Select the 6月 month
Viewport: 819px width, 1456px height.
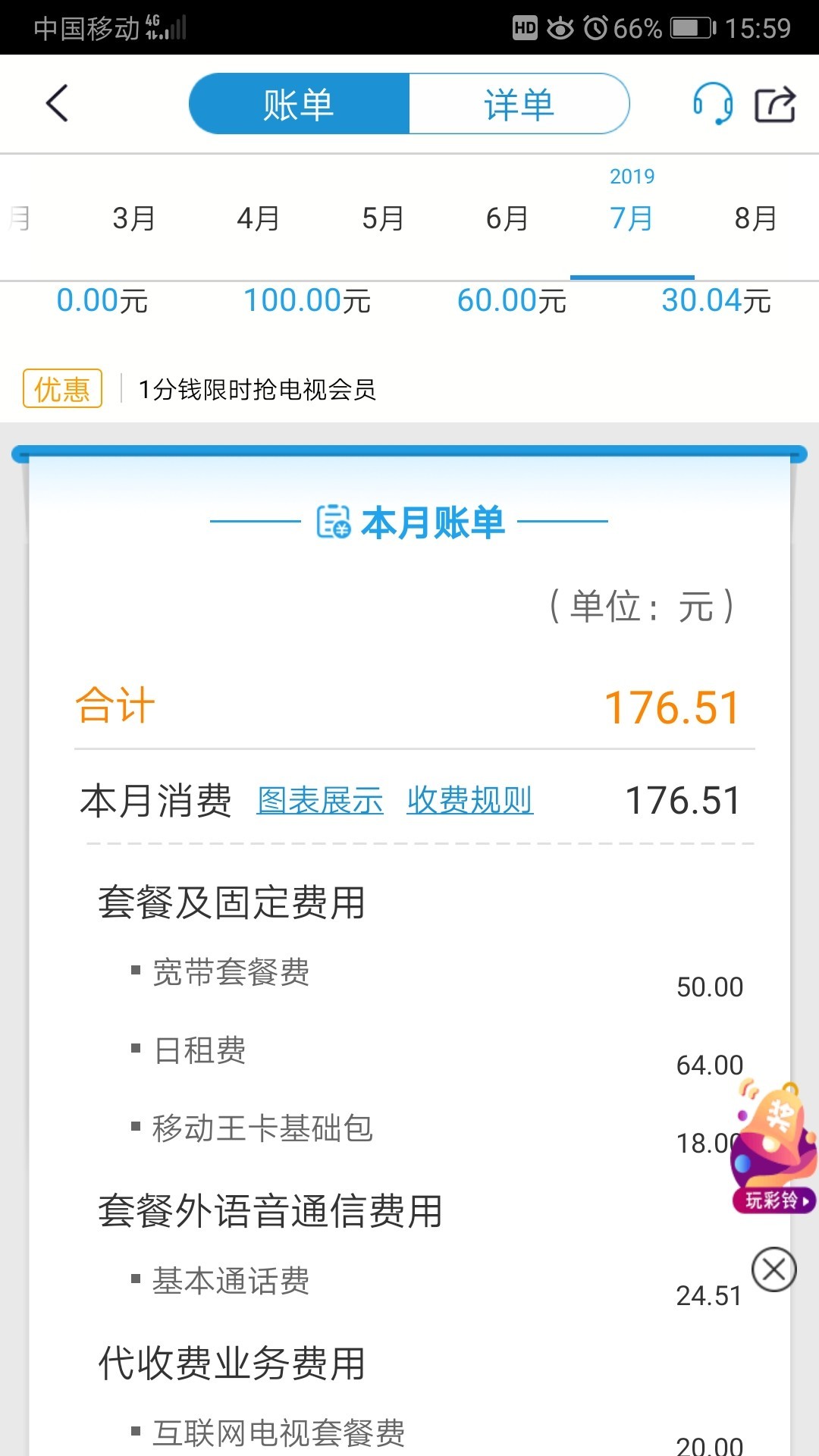[507, 218]
